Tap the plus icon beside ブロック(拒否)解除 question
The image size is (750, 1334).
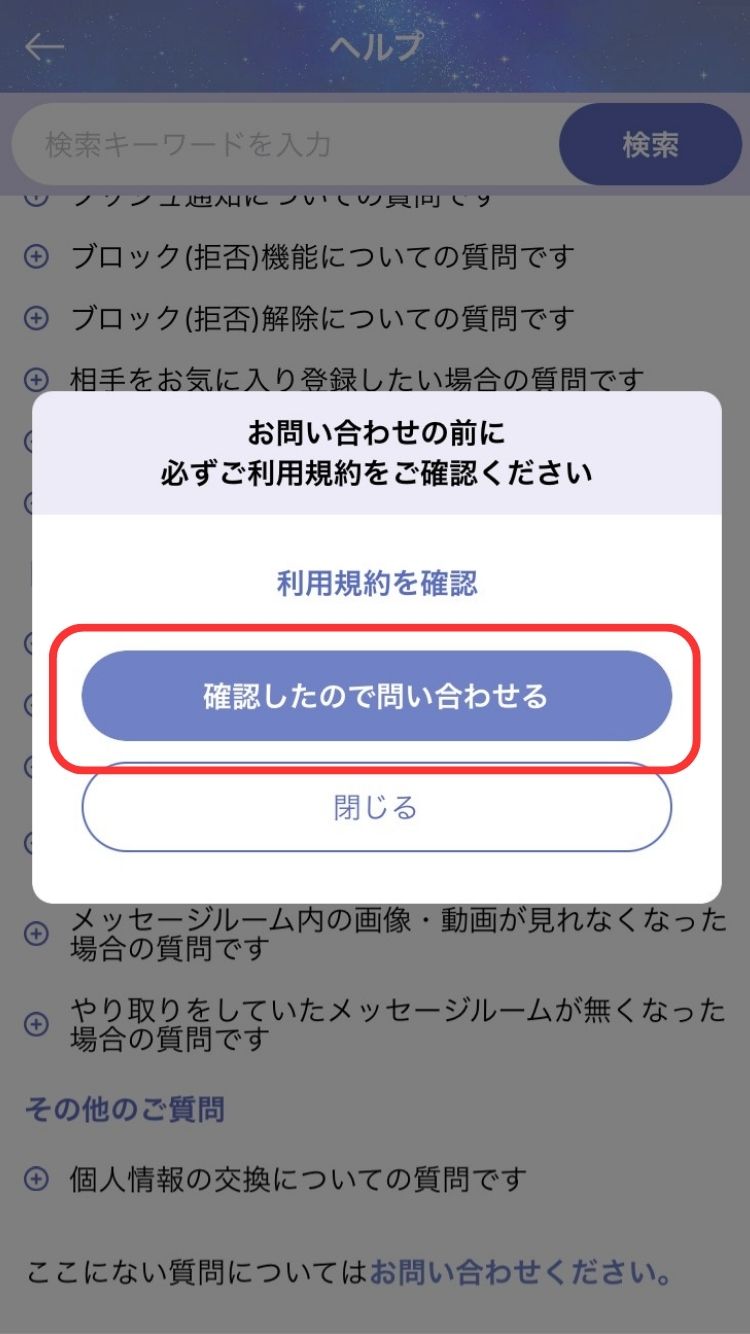click(38, 318)
